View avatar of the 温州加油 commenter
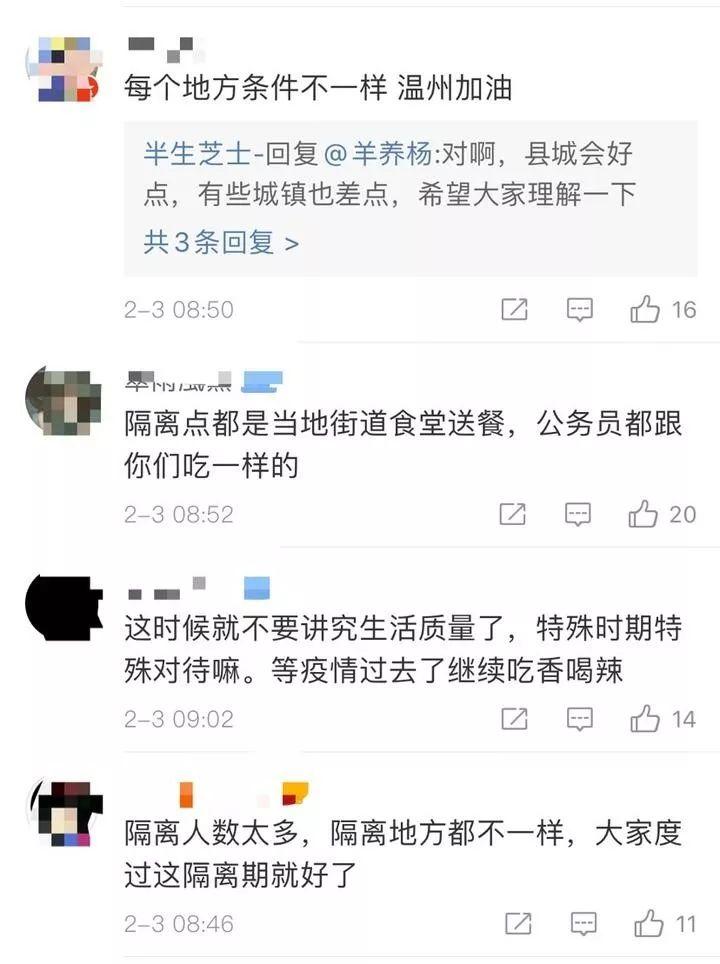 click(62, 68)
